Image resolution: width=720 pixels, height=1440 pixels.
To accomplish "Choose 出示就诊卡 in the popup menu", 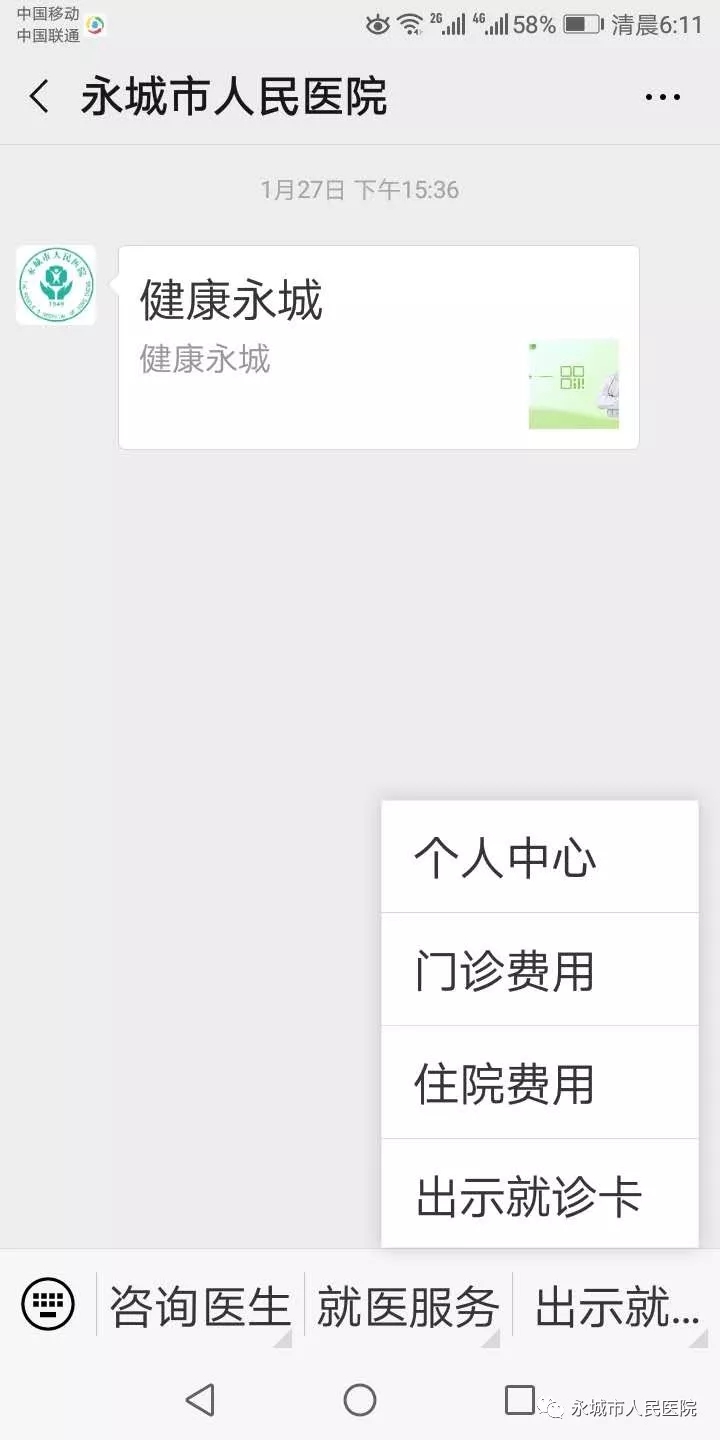I will point(539,1196).
